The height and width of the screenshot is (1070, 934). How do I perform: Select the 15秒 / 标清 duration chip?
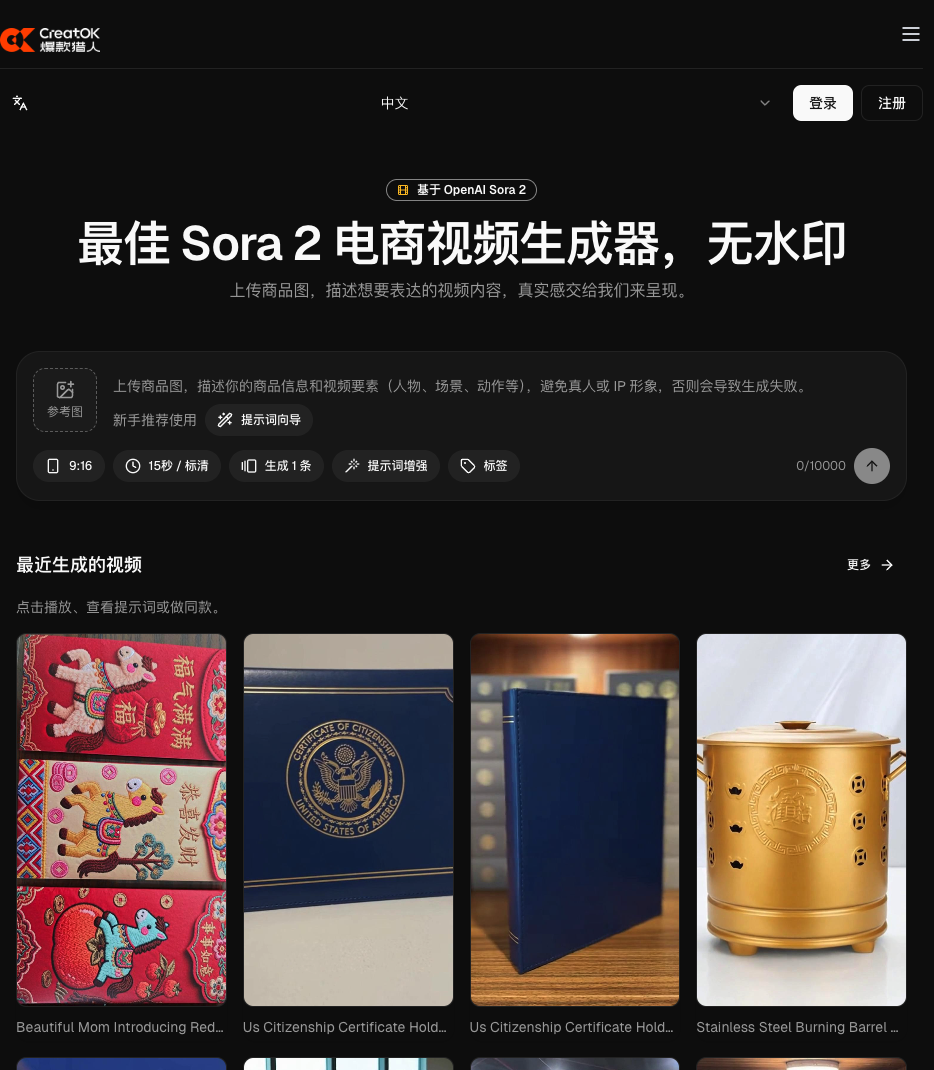167,466
